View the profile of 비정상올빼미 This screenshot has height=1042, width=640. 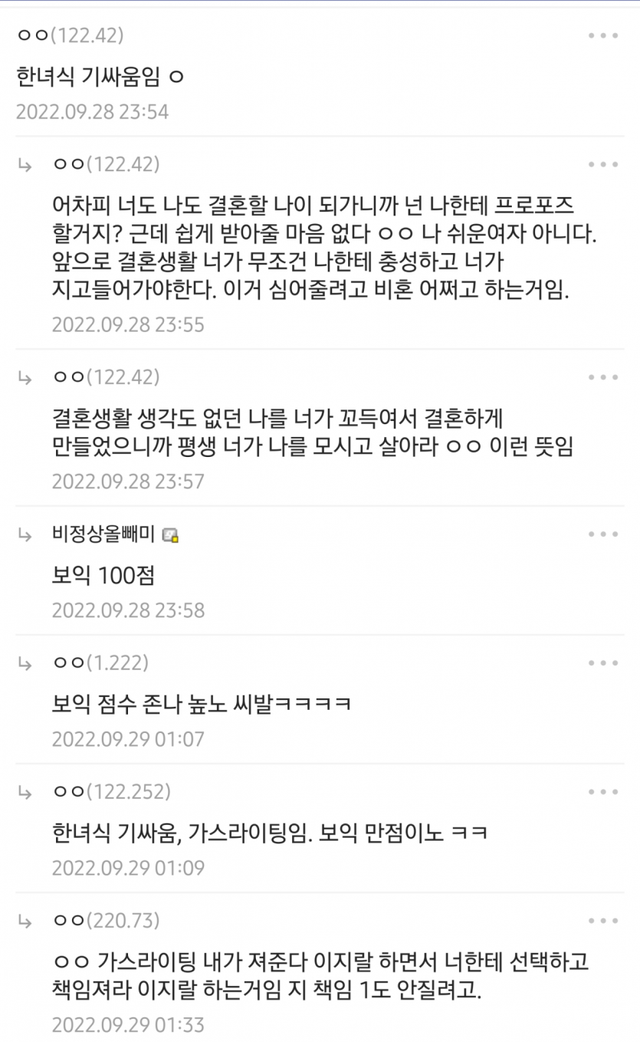(x=103, y=535)
